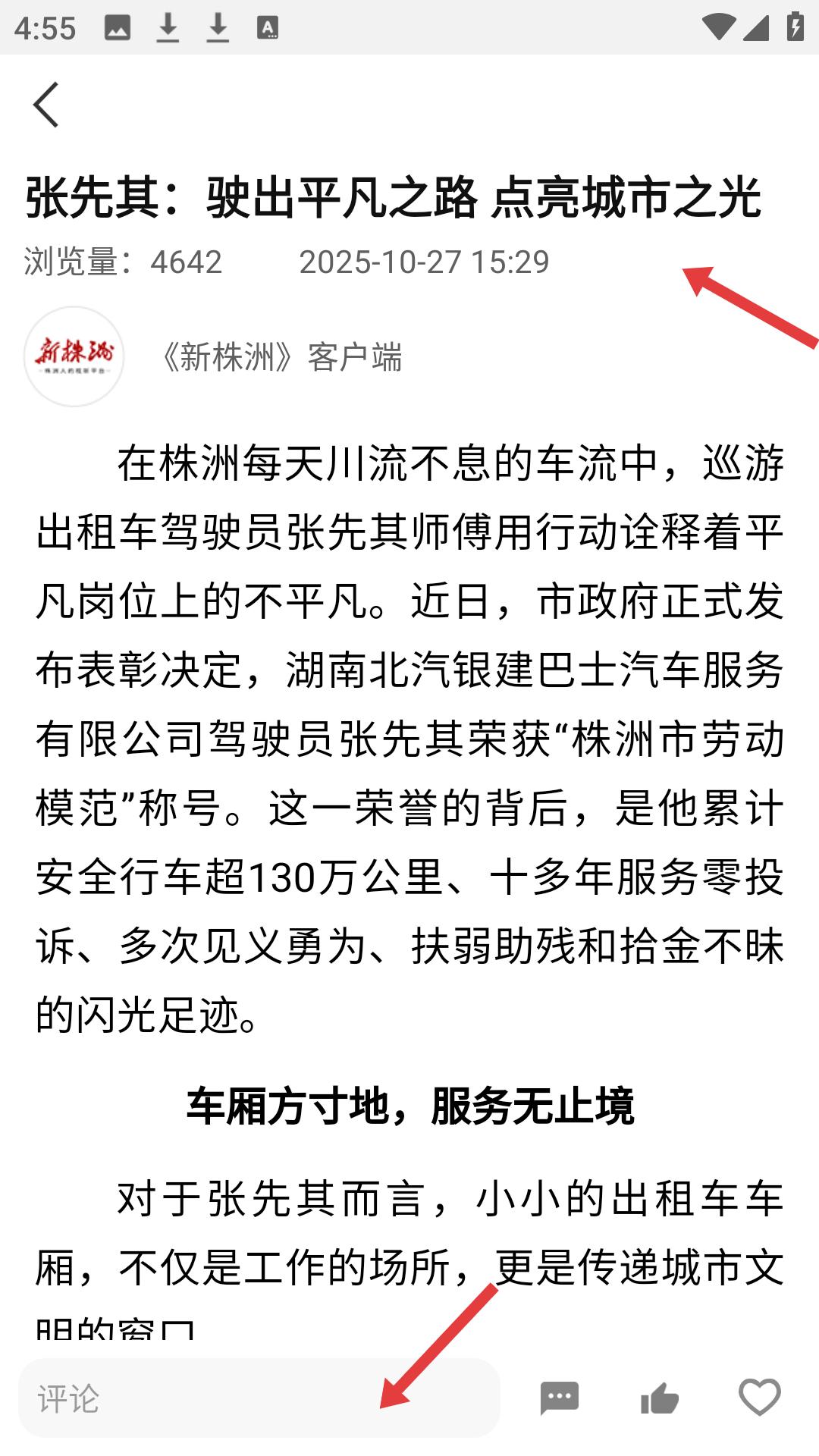Favorite the article with heart icon
Image resolution: width=819 pixels, height=1456 pixels.
point(759,1397)
